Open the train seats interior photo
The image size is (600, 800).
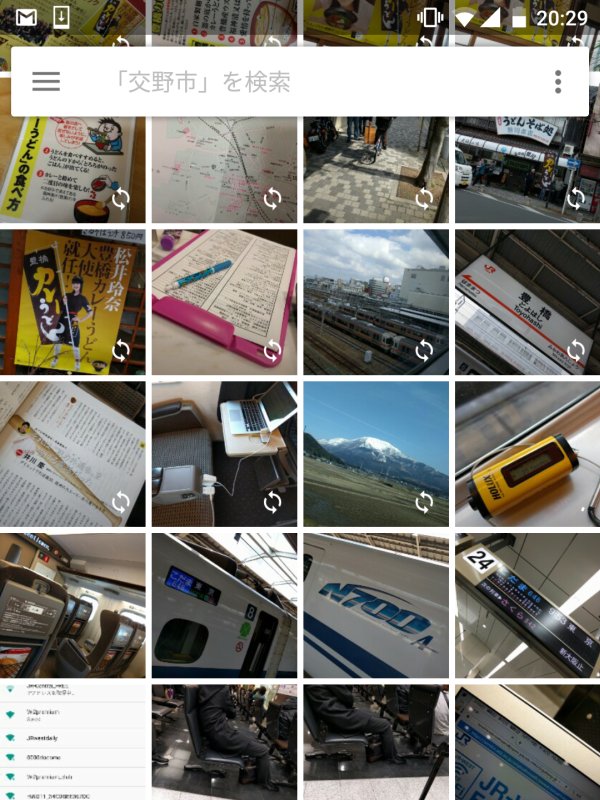pyautogui.click(x=72, y=606)
